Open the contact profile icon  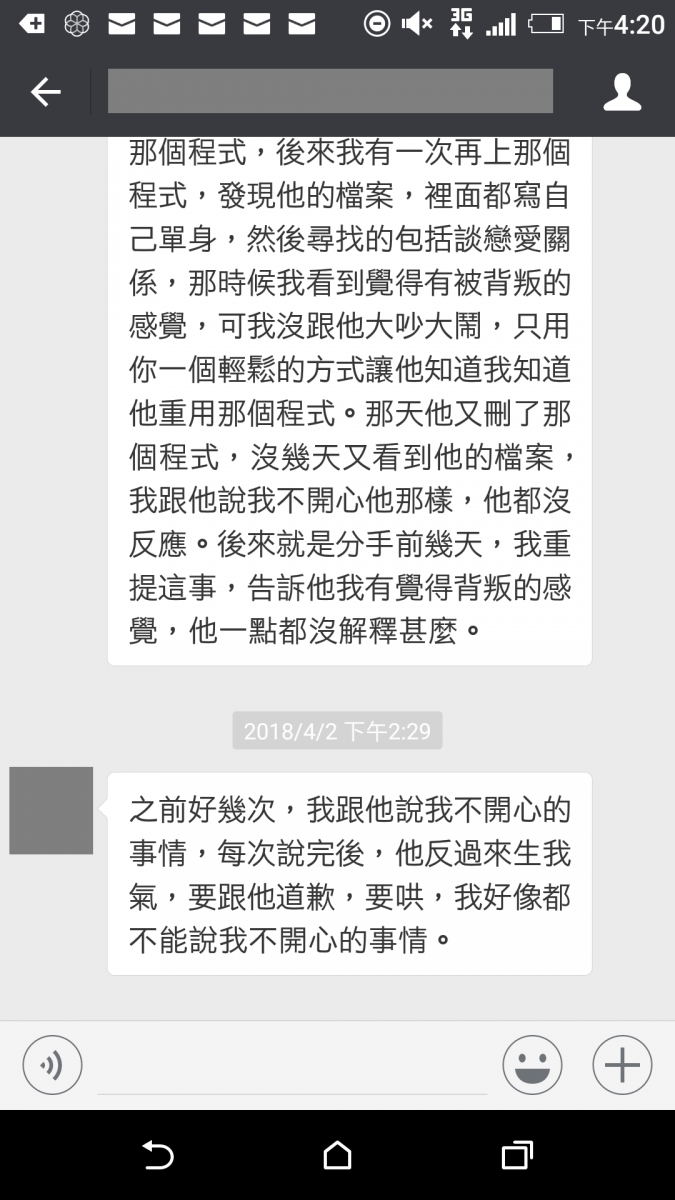[622, 92]
